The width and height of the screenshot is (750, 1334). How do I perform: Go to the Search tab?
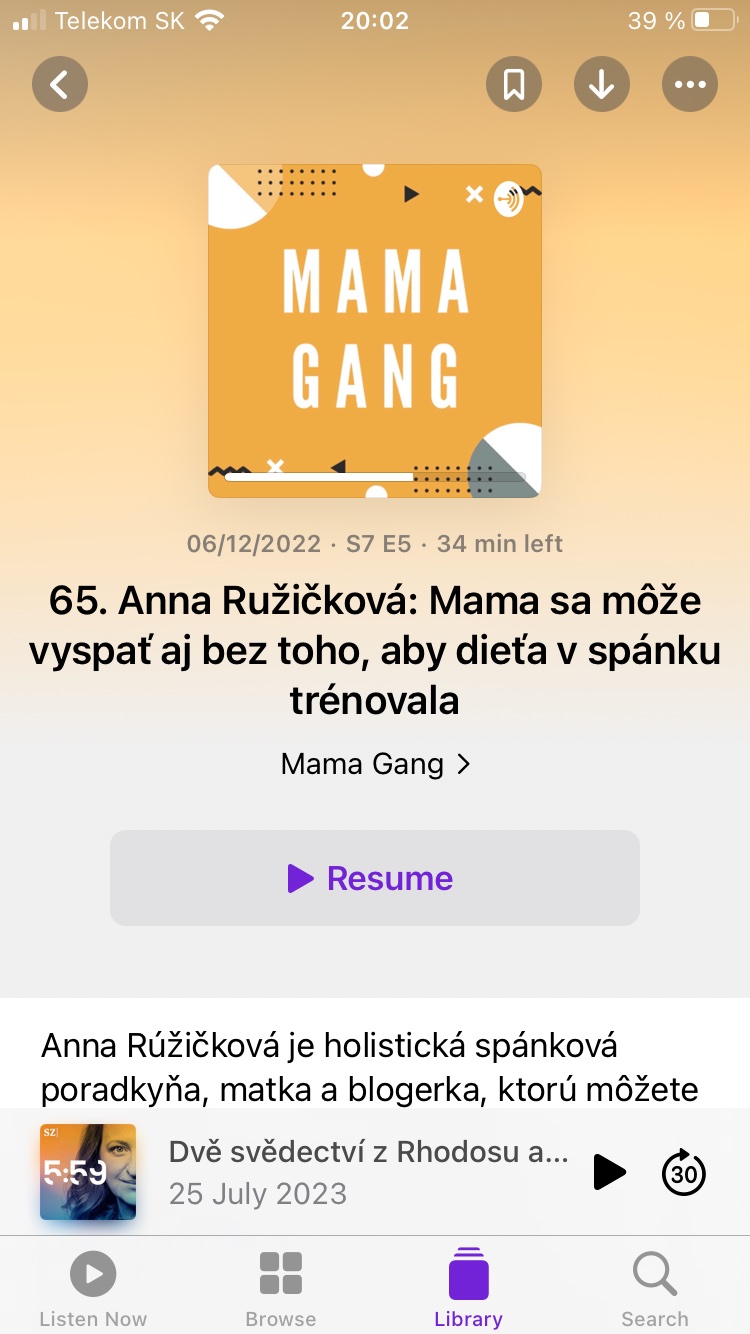tap(655, 1288)
